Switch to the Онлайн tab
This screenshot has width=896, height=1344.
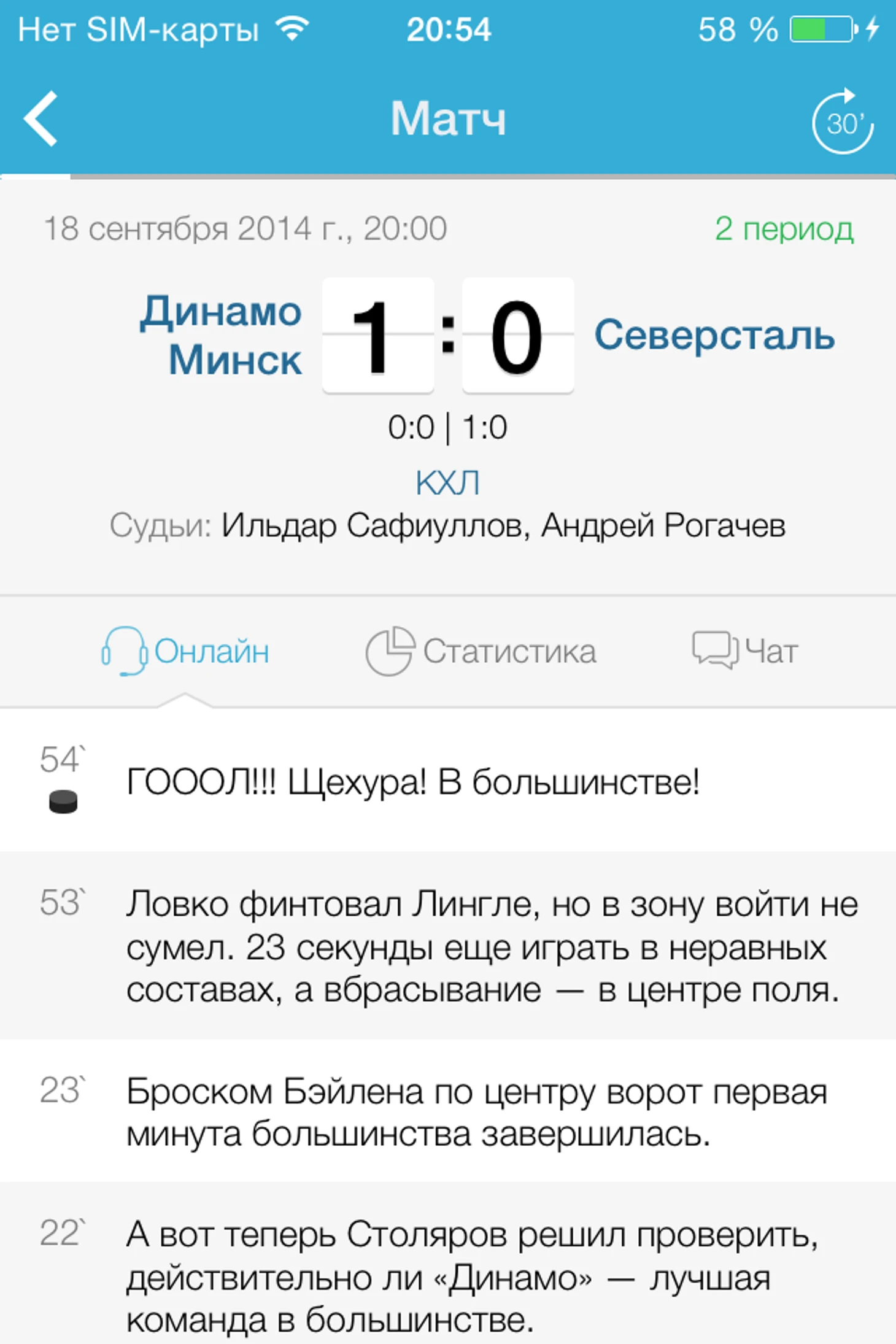pyautogui.click(x=185, y=652)
